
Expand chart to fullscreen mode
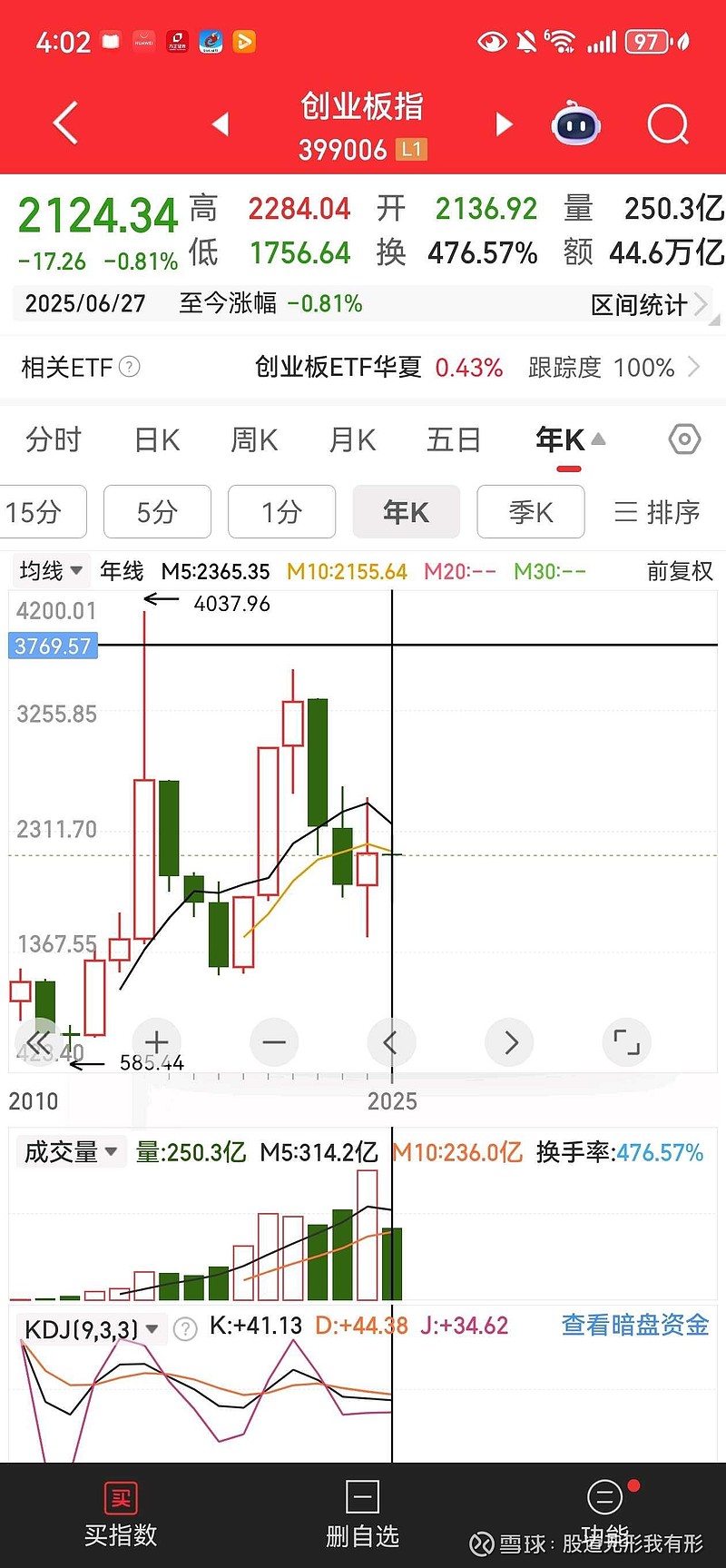point(626,1042)
